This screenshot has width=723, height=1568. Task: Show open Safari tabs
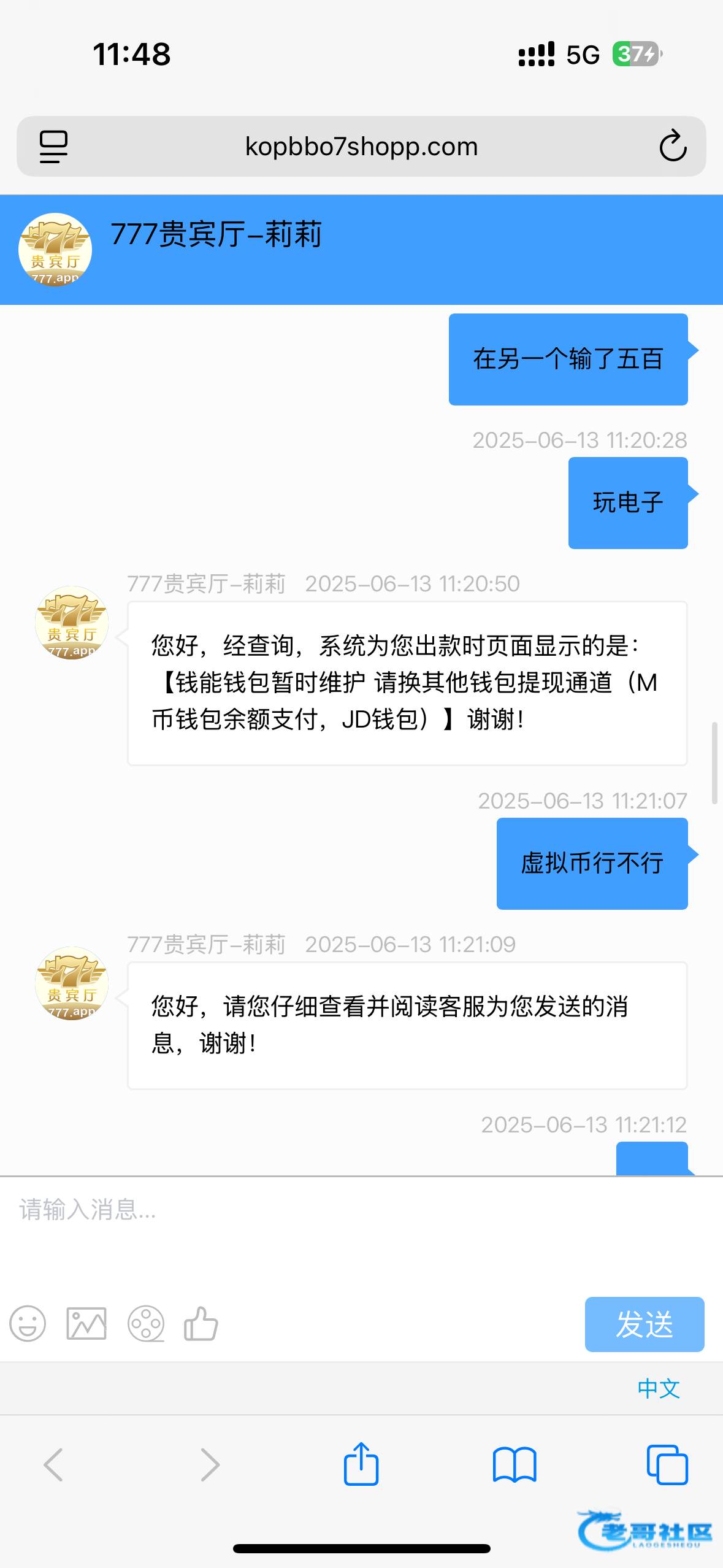coord(667,1465)
